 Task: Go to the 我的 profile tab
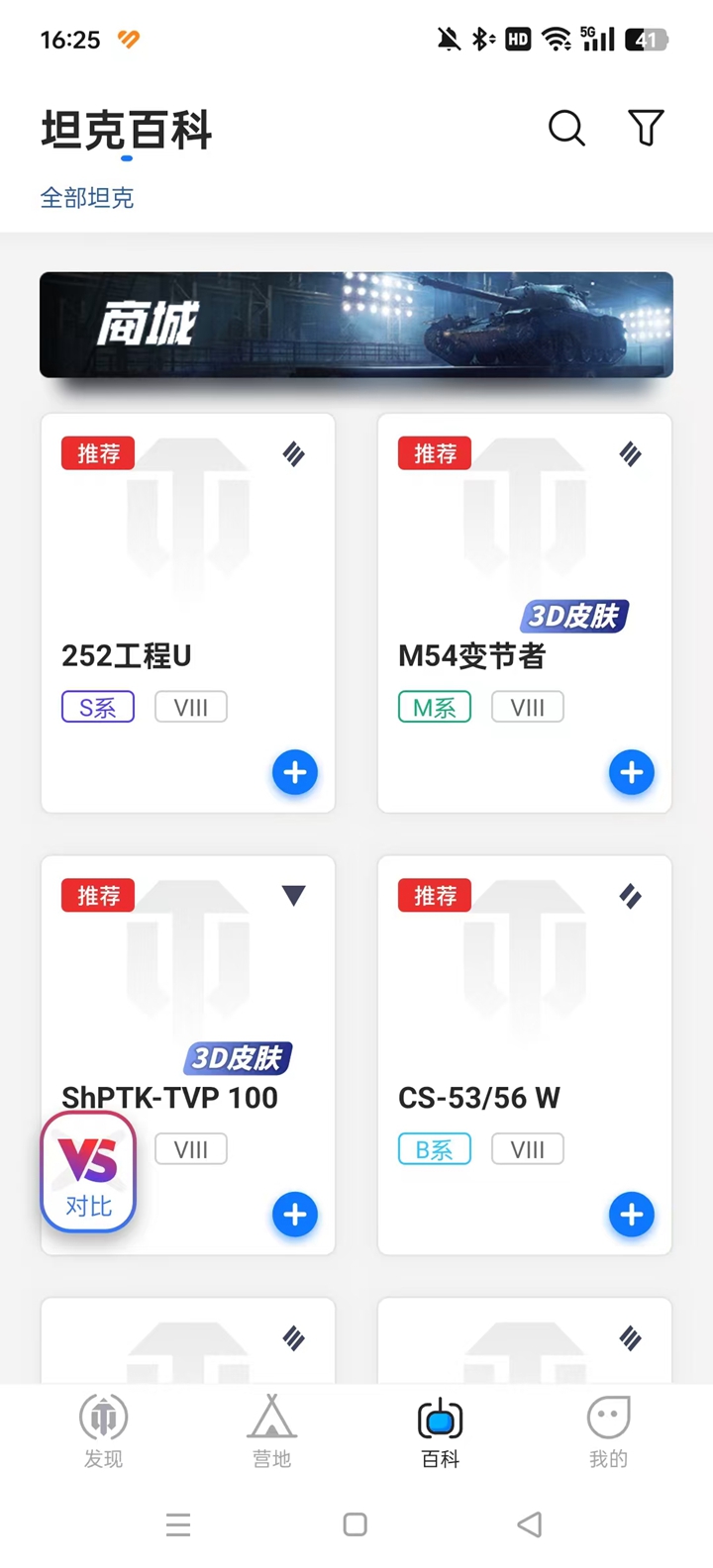tap(608, 1430)
